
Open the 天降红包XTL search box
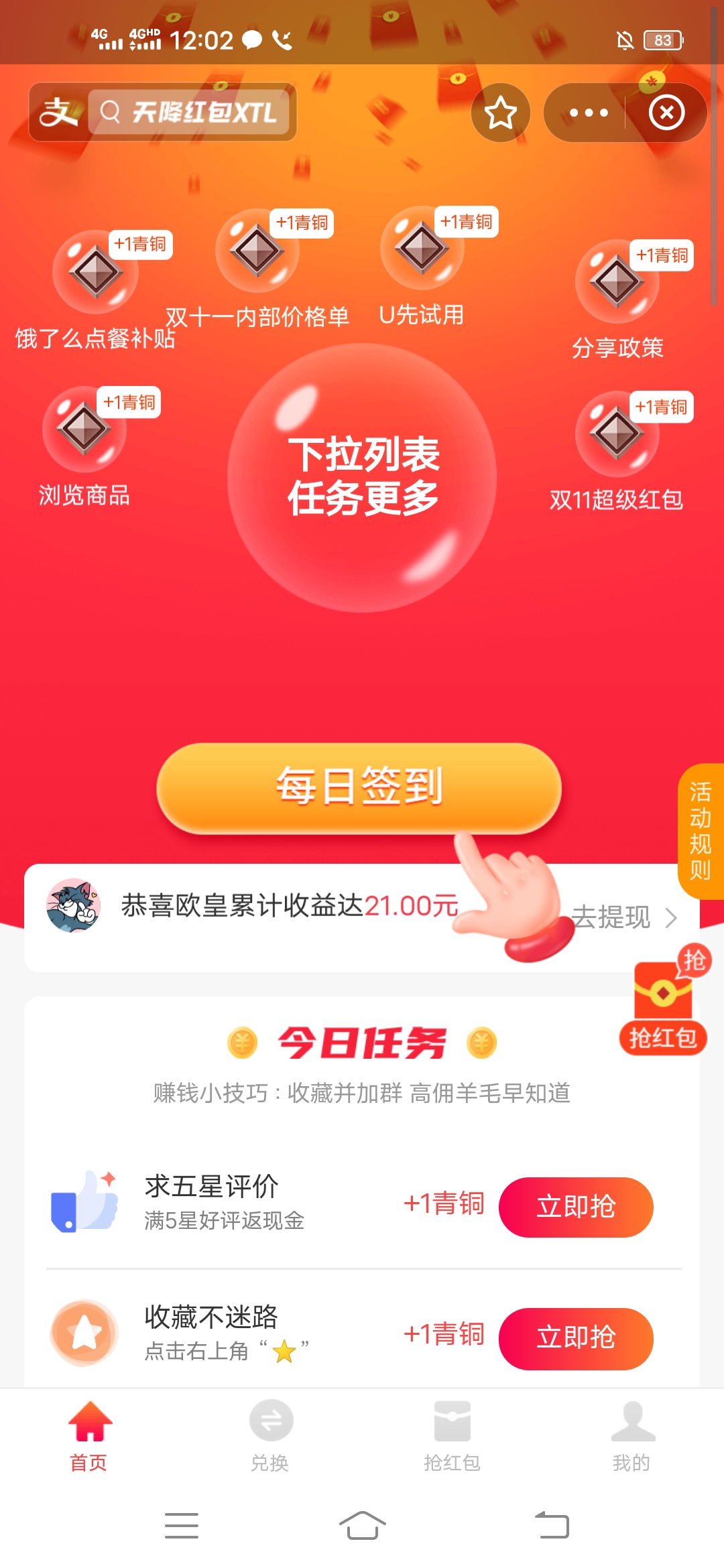click(x=191, y=112)
